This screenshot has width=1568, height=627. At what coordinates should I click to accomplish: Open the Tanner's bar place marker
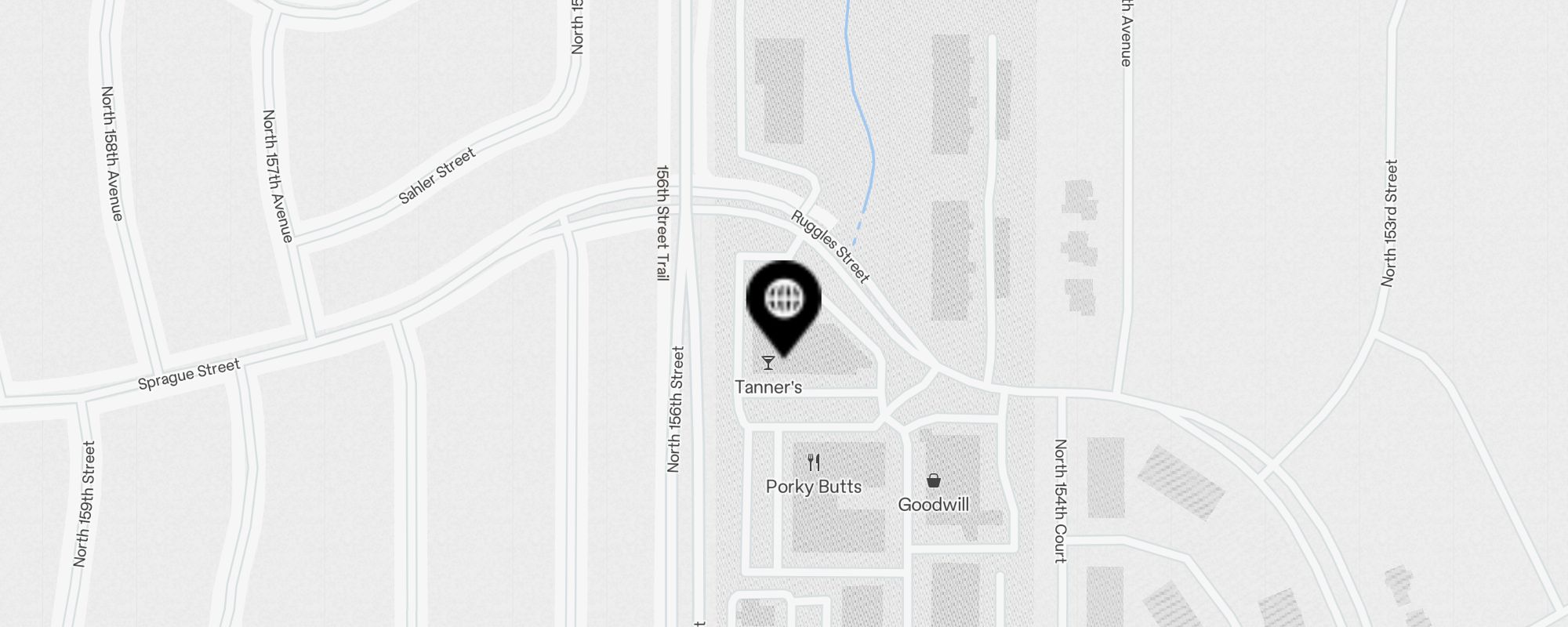(768, 364)
